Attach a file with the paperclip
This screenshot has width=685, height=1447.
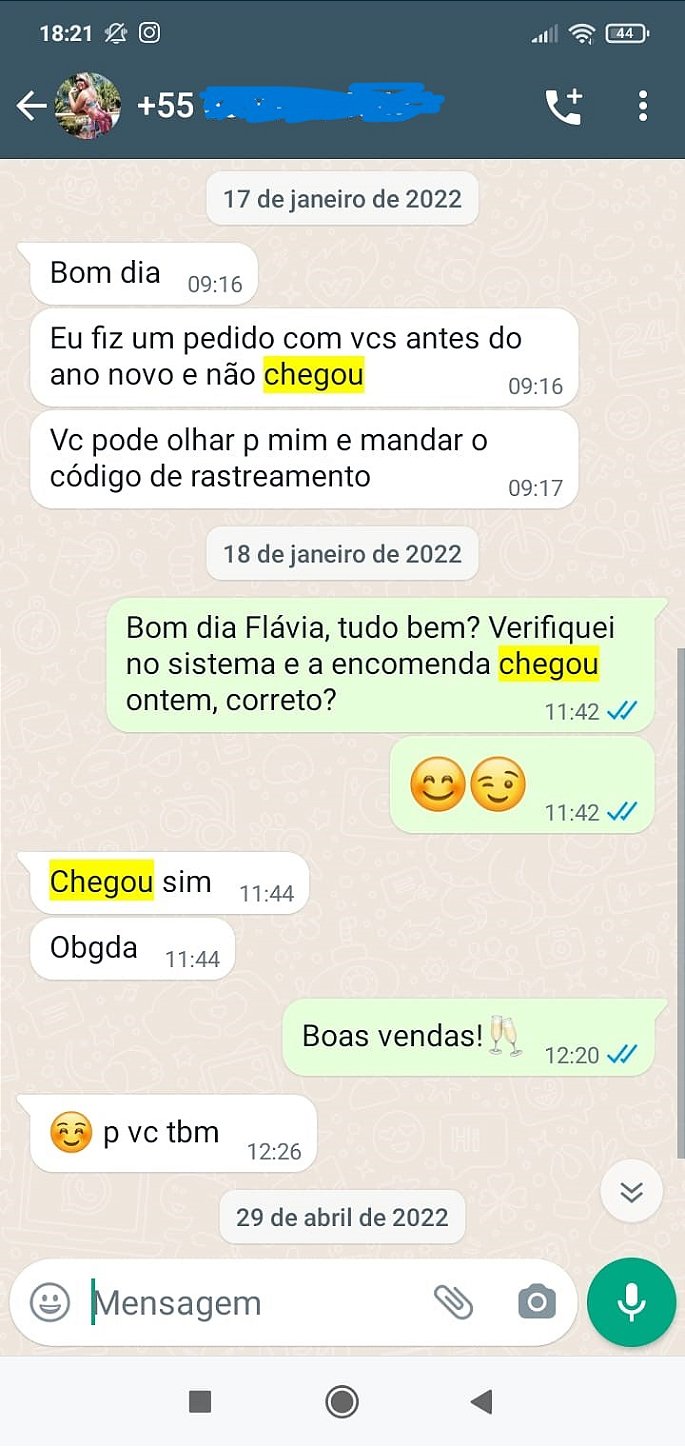coord(453,1302)
